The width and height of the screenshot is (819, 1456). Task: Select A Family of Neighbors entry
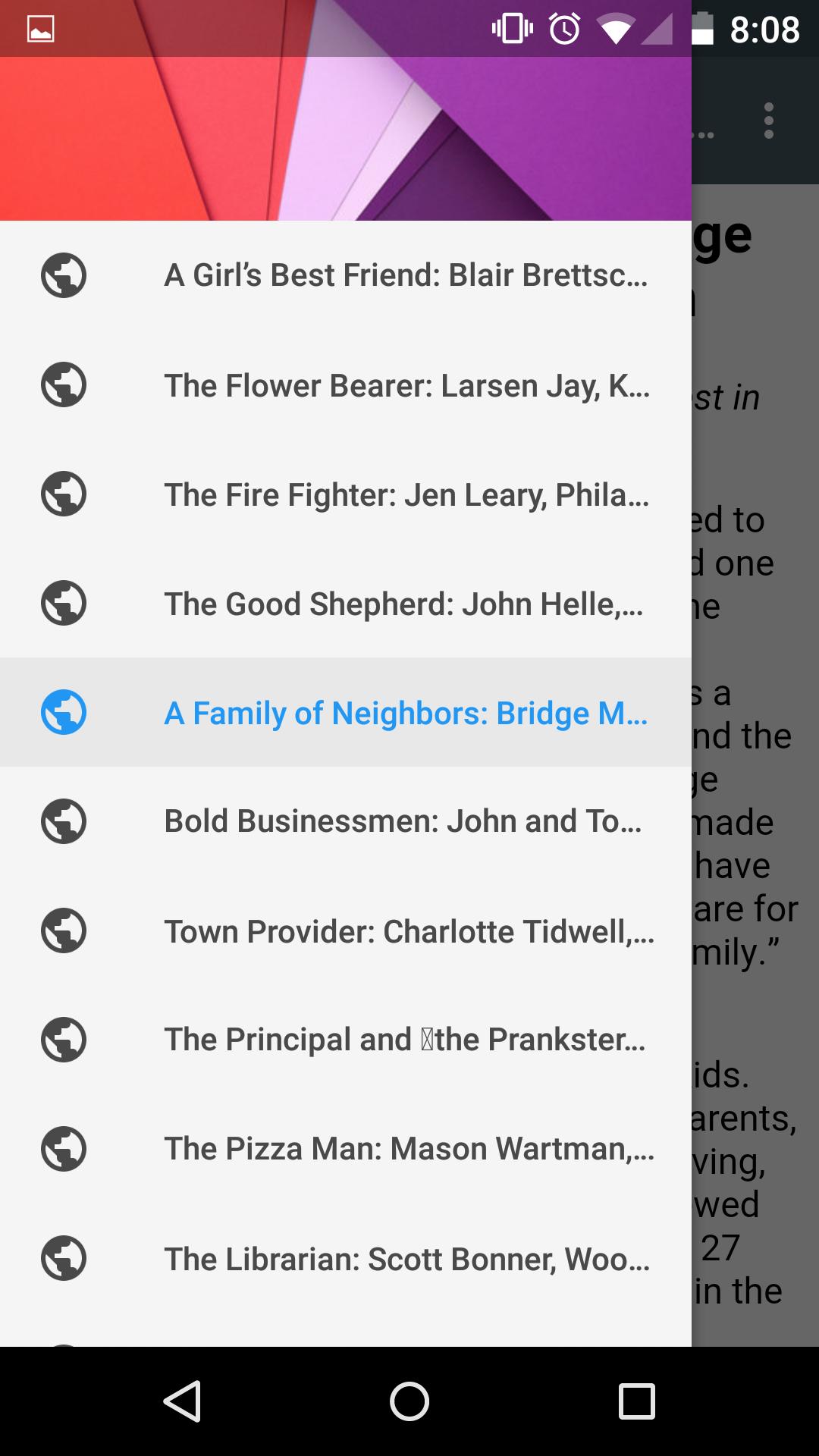coord(406,713)
